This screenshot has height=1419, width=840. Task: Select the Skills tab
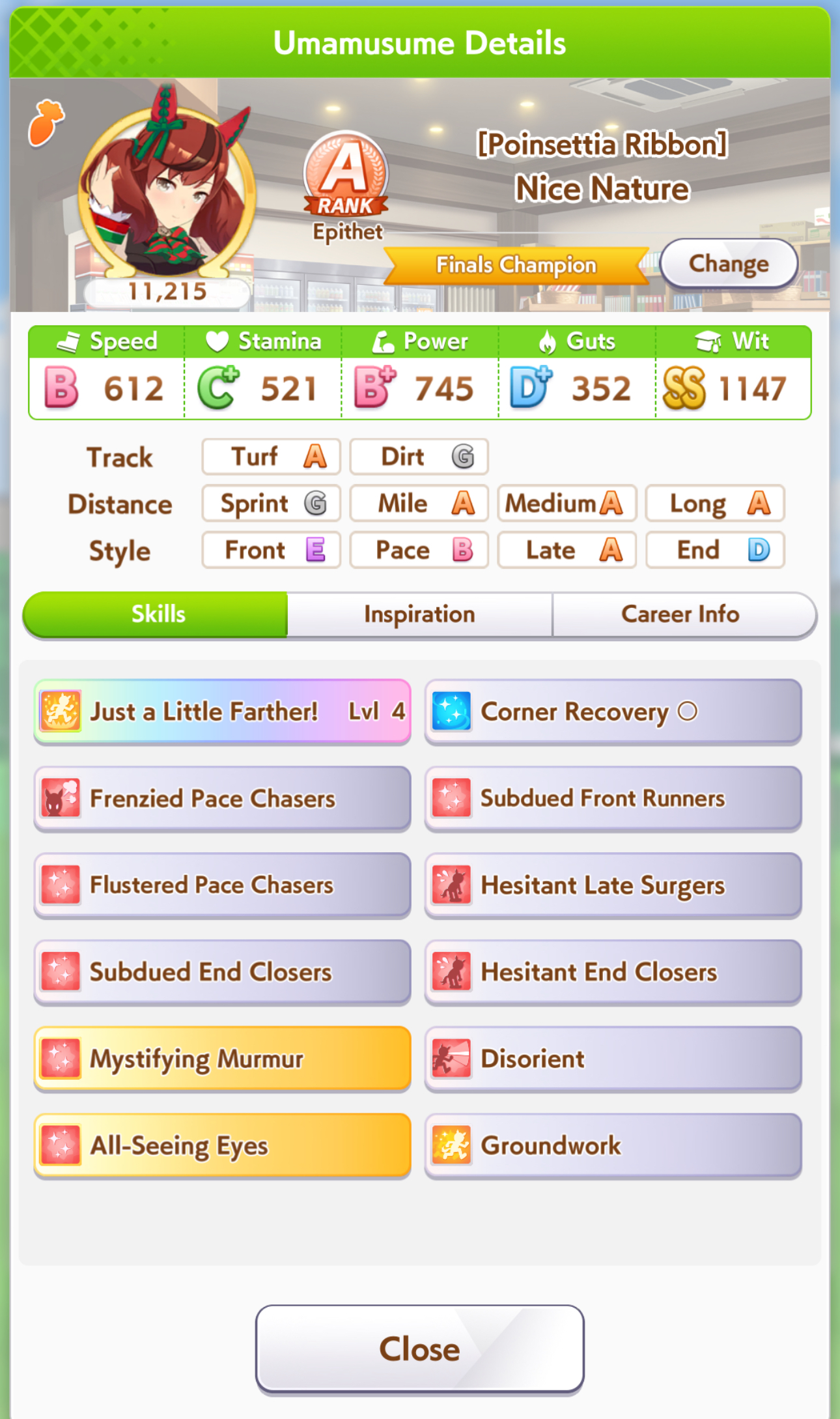tap(156, 614)
